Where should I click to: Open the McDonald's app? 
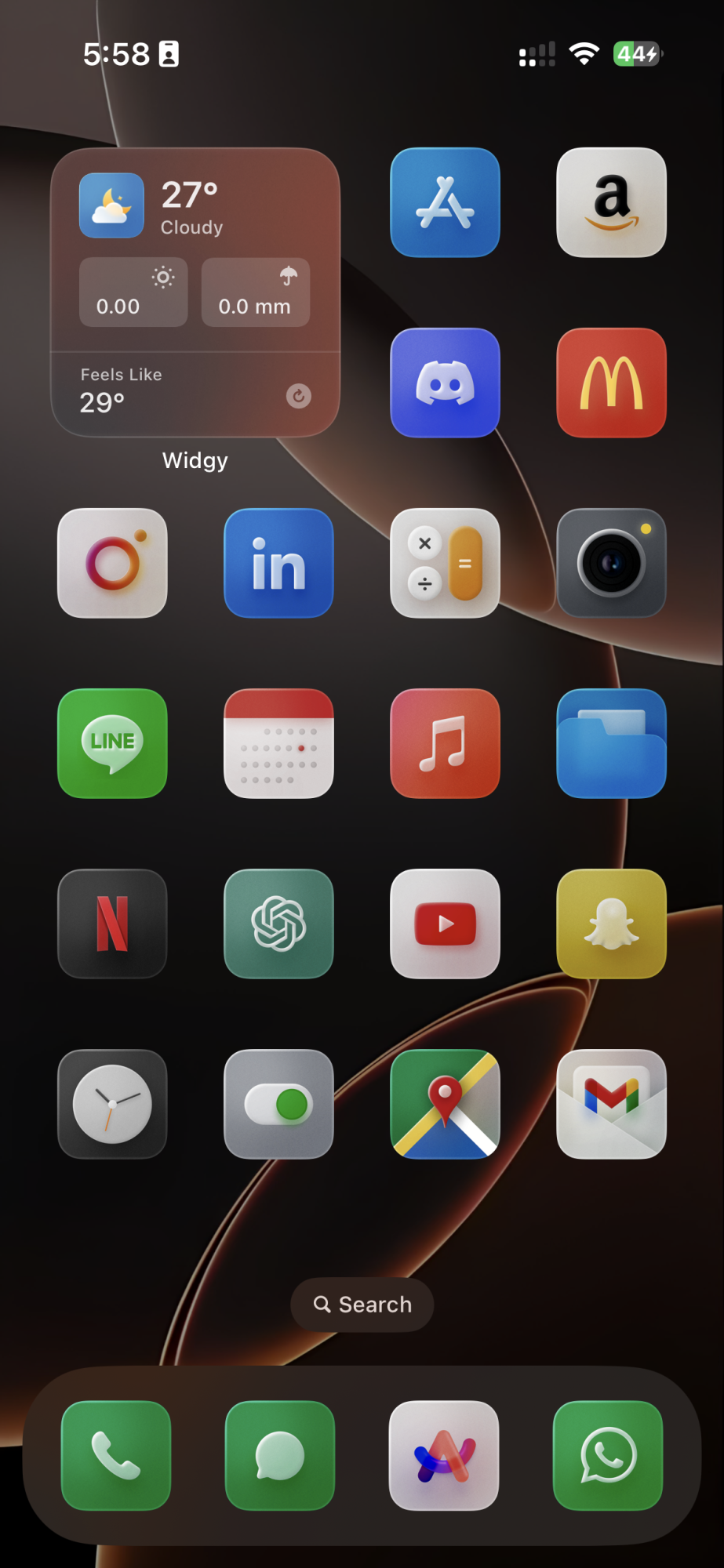point(611,383)
